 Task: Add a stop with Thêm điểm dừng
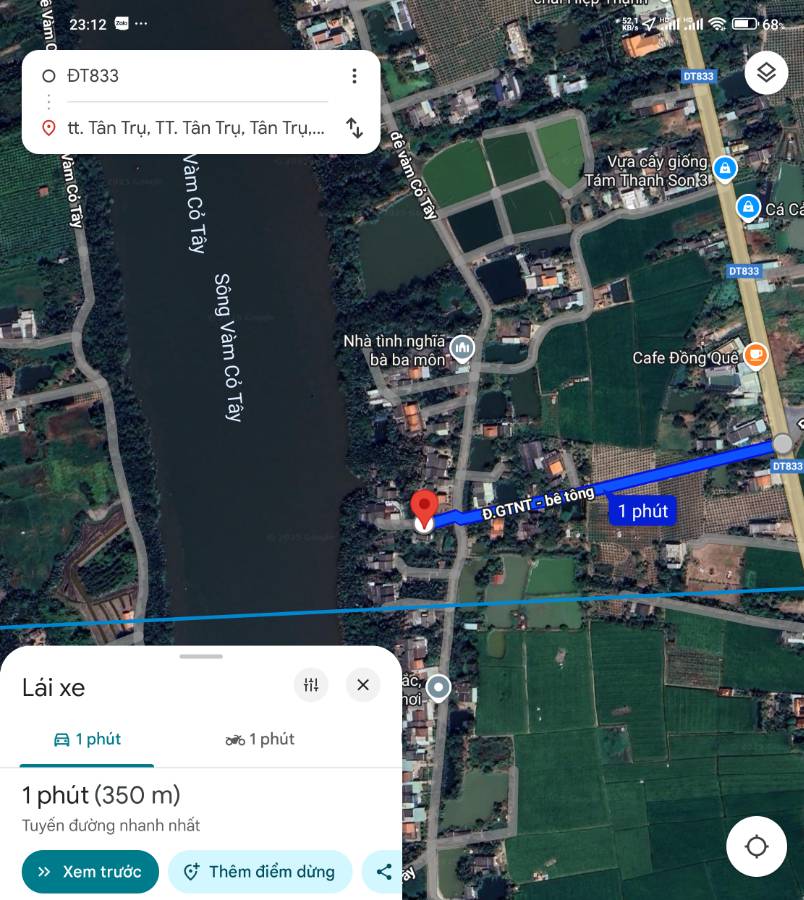coord(260,872)
